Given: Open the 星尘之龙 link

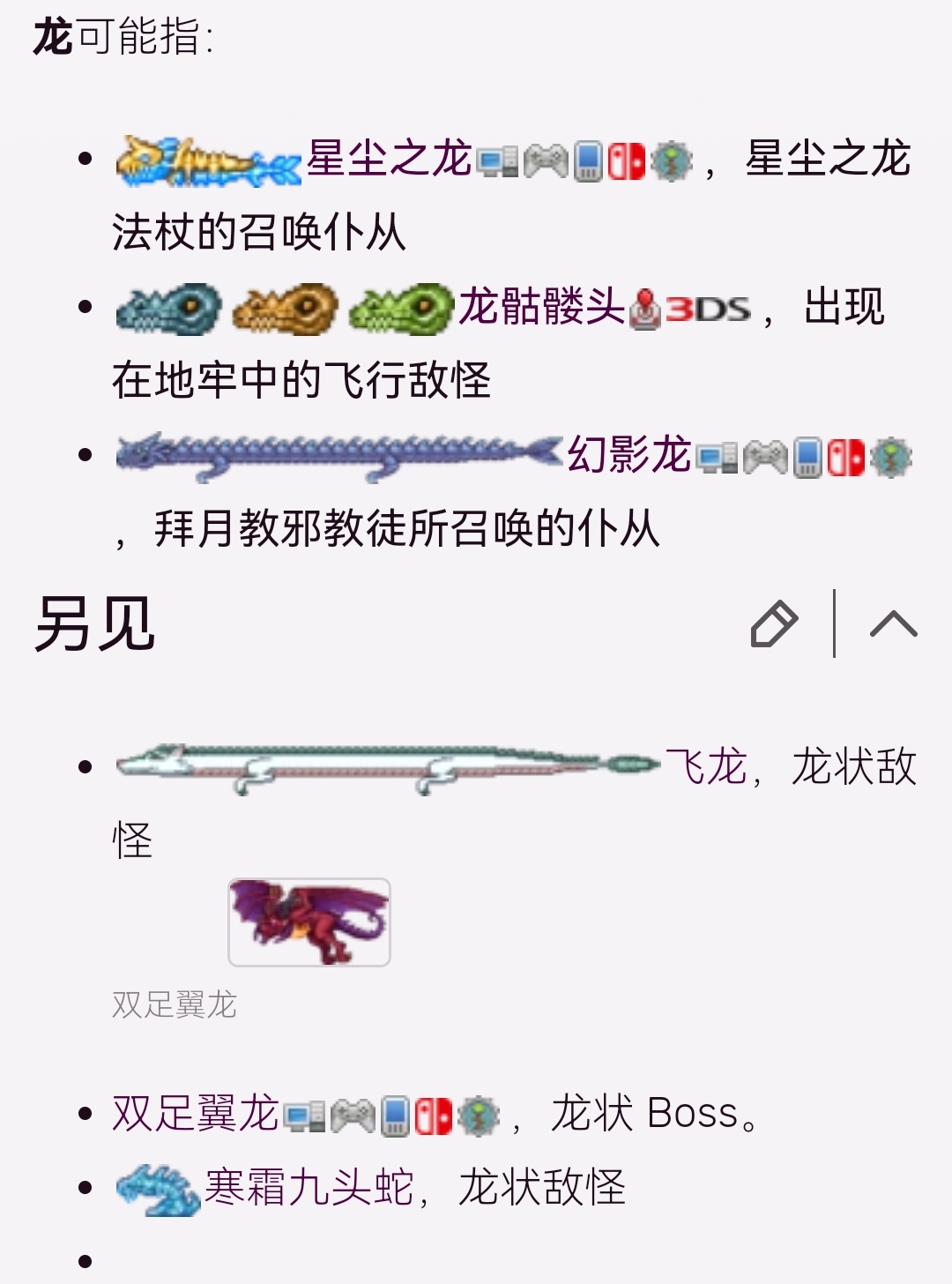Looking at the screenshot, I should [389, 160].
